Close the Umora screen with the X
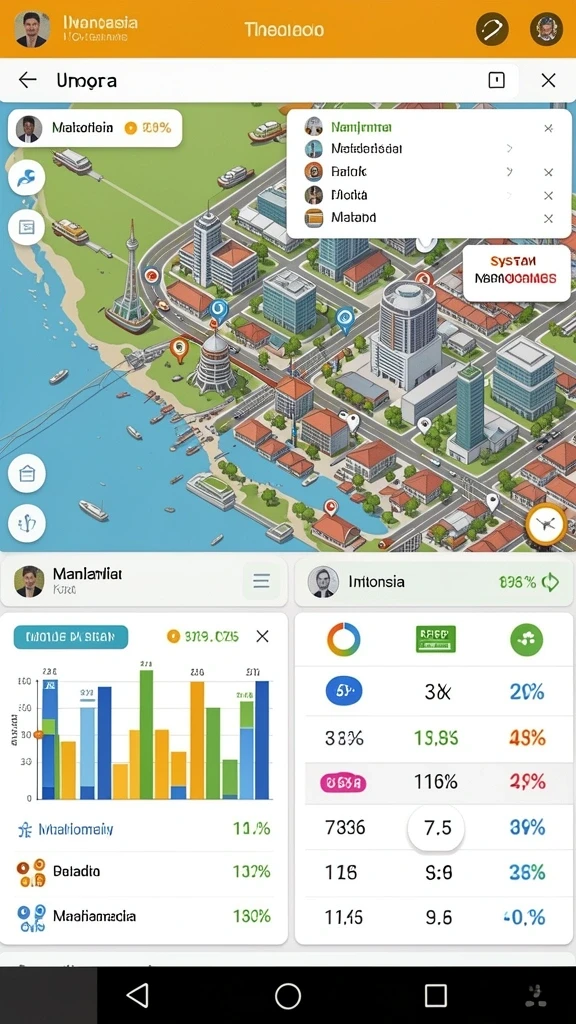 tap(548, 80)
